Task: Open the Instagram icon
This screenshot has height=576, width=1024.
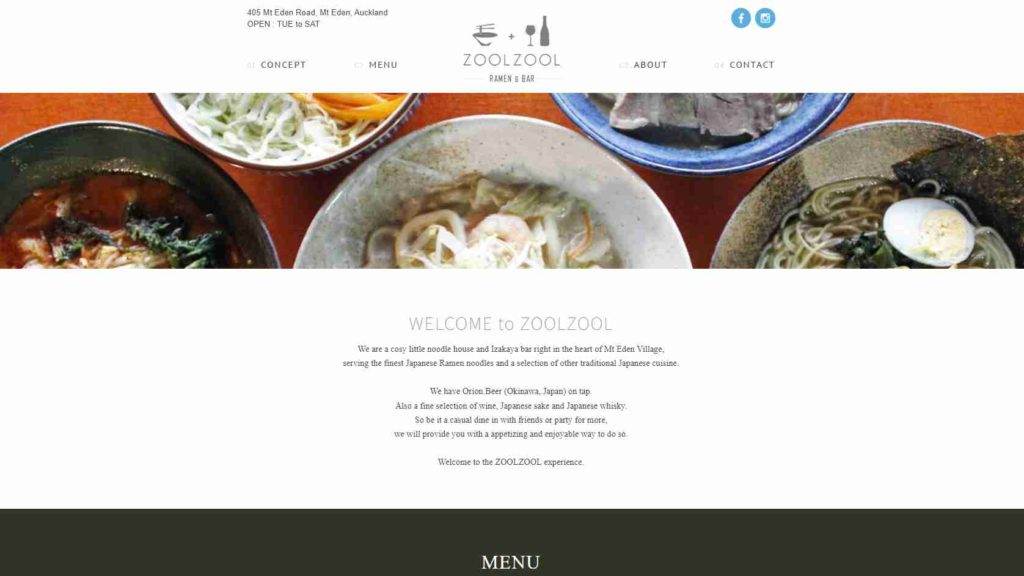Action: [x=765, y=18]
